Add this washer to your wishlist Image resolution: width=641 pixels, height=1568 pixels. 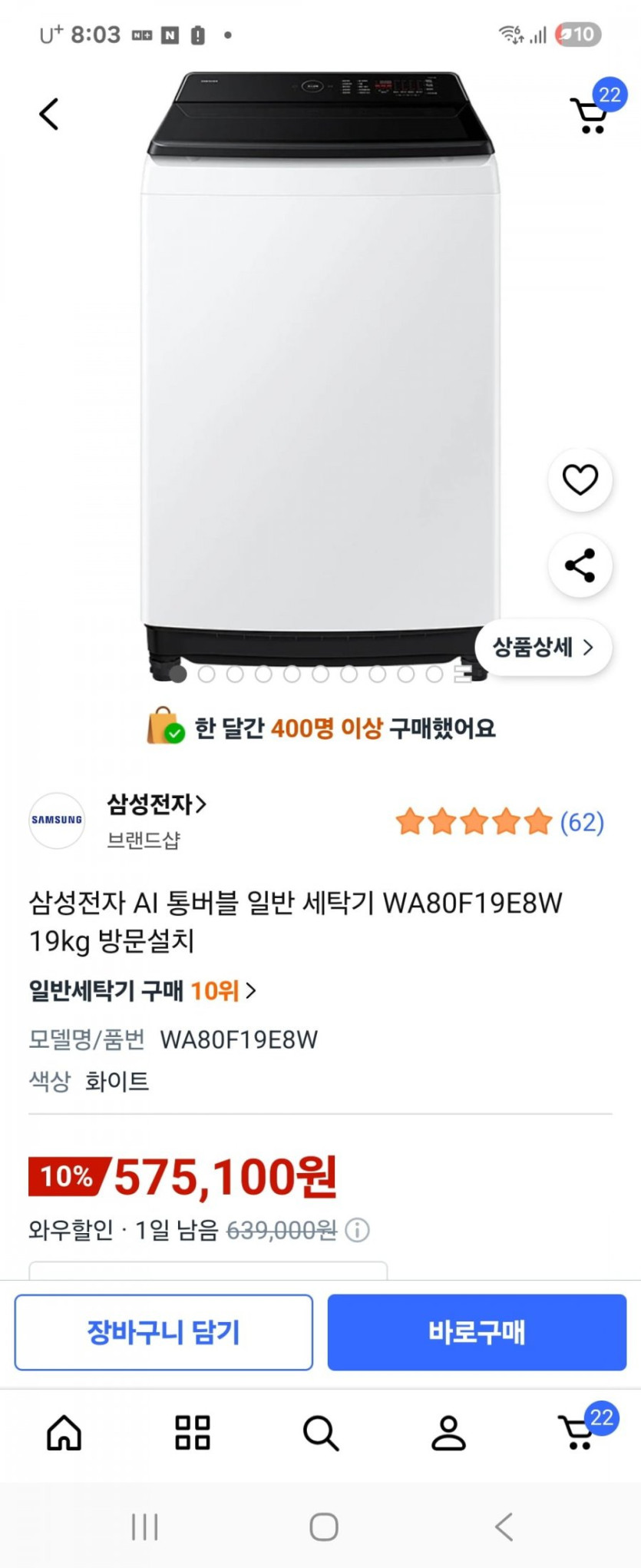coord(580,480)
